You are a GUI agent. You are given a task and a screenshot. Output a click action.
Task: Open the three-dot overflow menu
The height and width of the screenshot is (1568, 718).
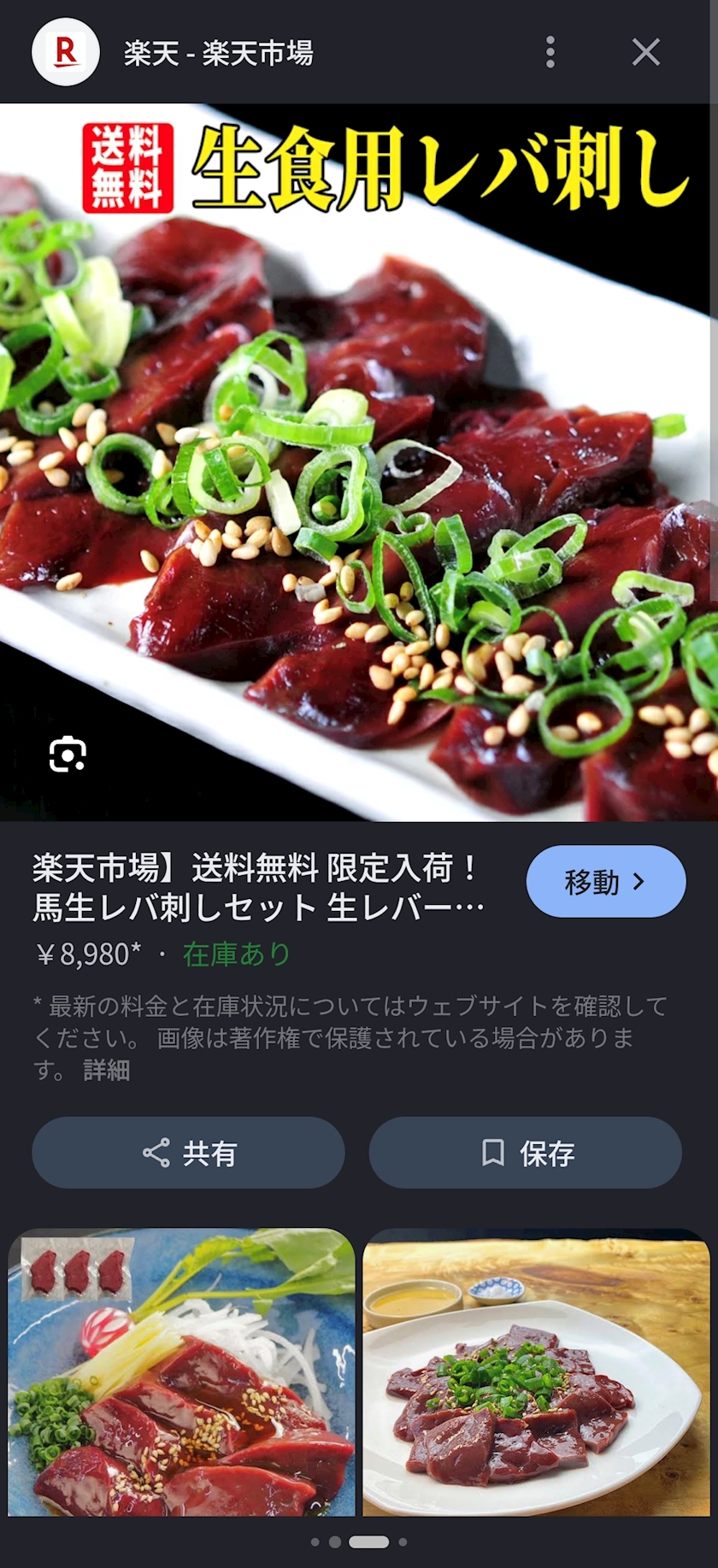click(x=550, y=52)
